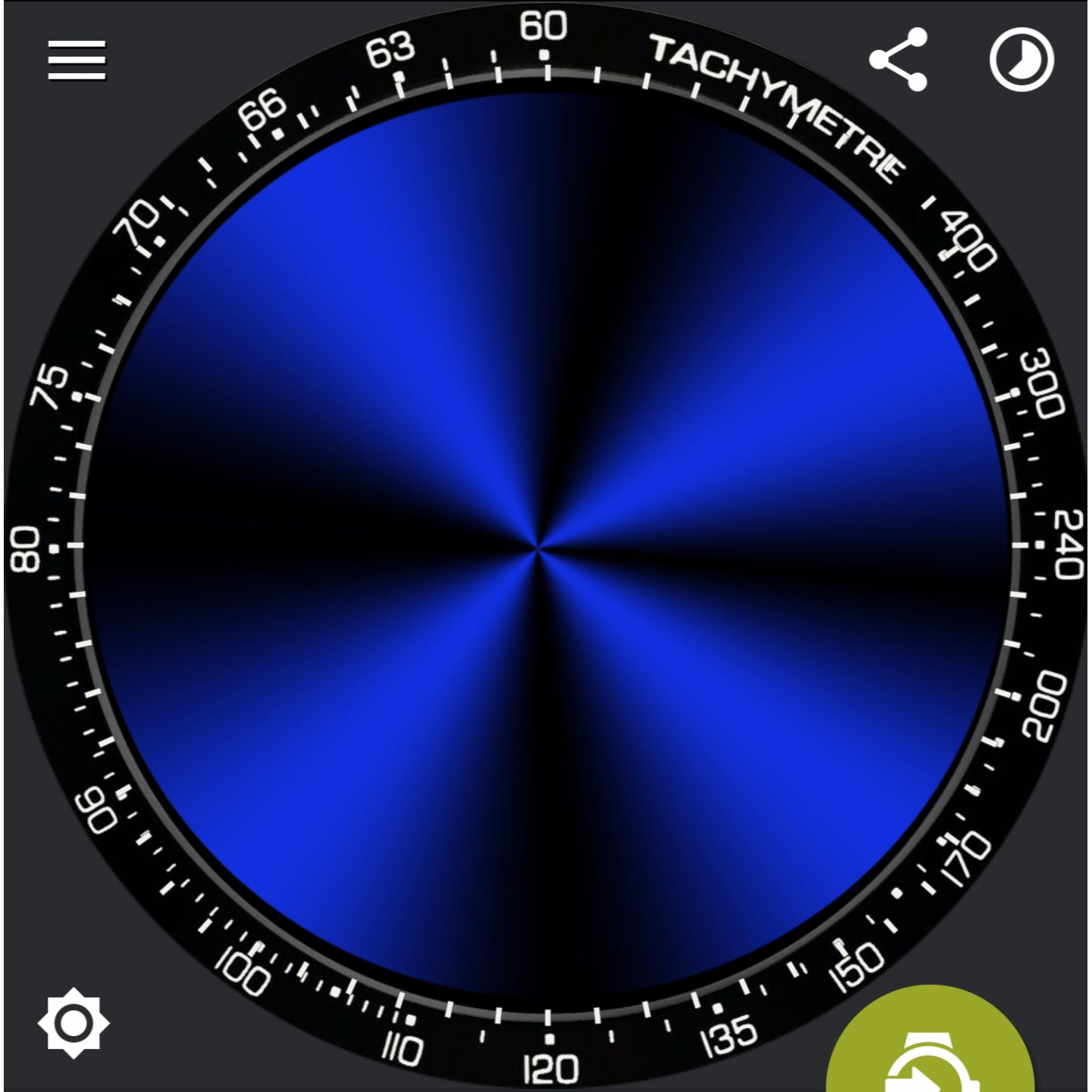Open the brightness settings icon
Viewport: 1092px width, 1092px height.
(73, 1023)
